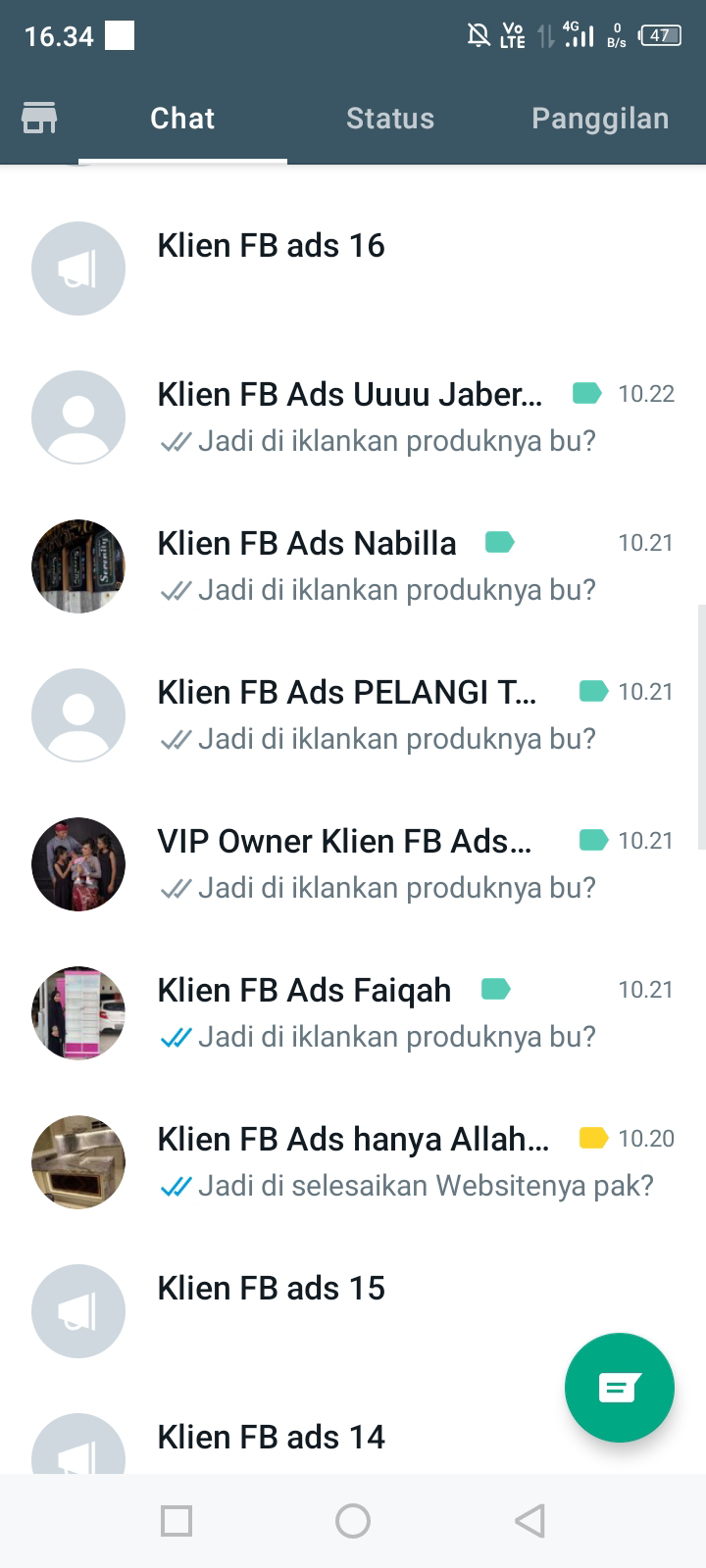Open the Klien FB ads 15 broadcast list

coord(353,1311)
